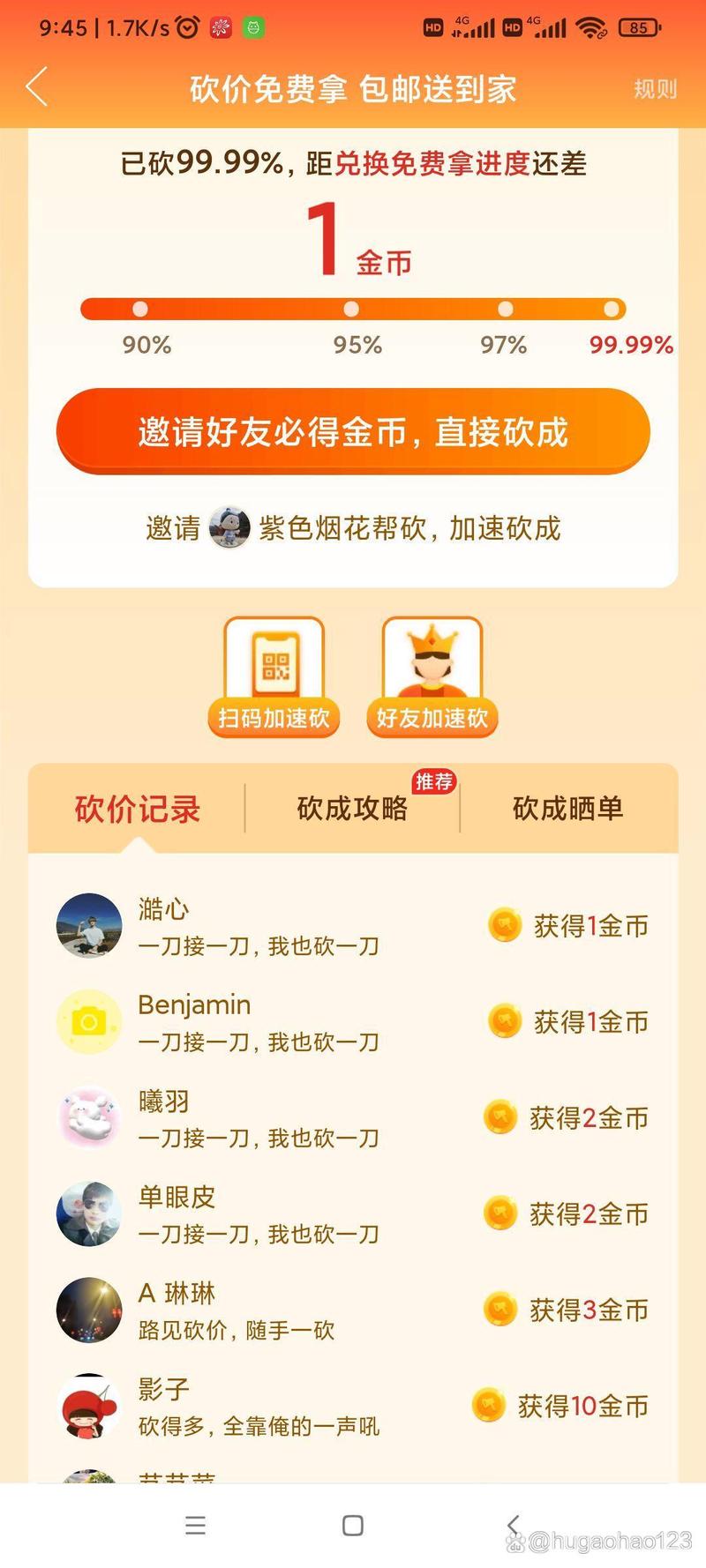Tap the system home button
706x1568 pixels.
point(353,1526)
